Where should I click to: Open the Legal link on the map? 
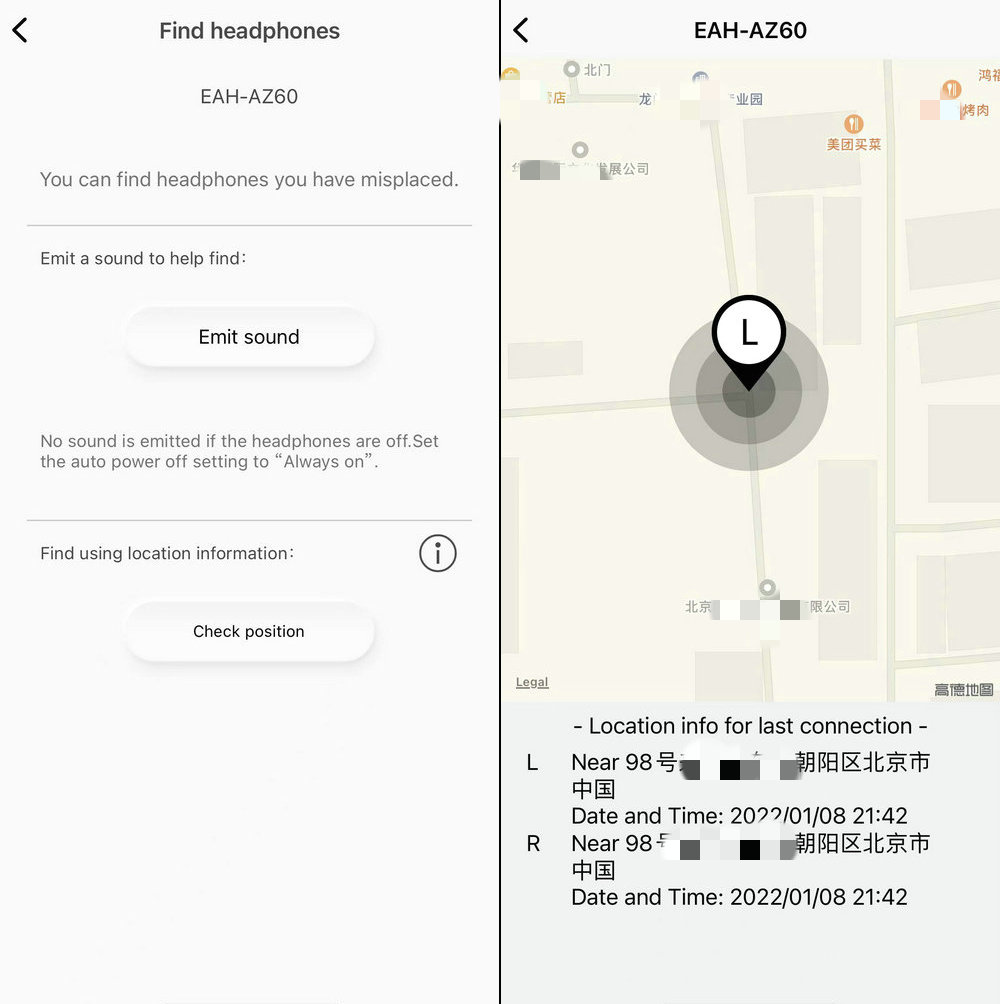click(x=532, y=682)
